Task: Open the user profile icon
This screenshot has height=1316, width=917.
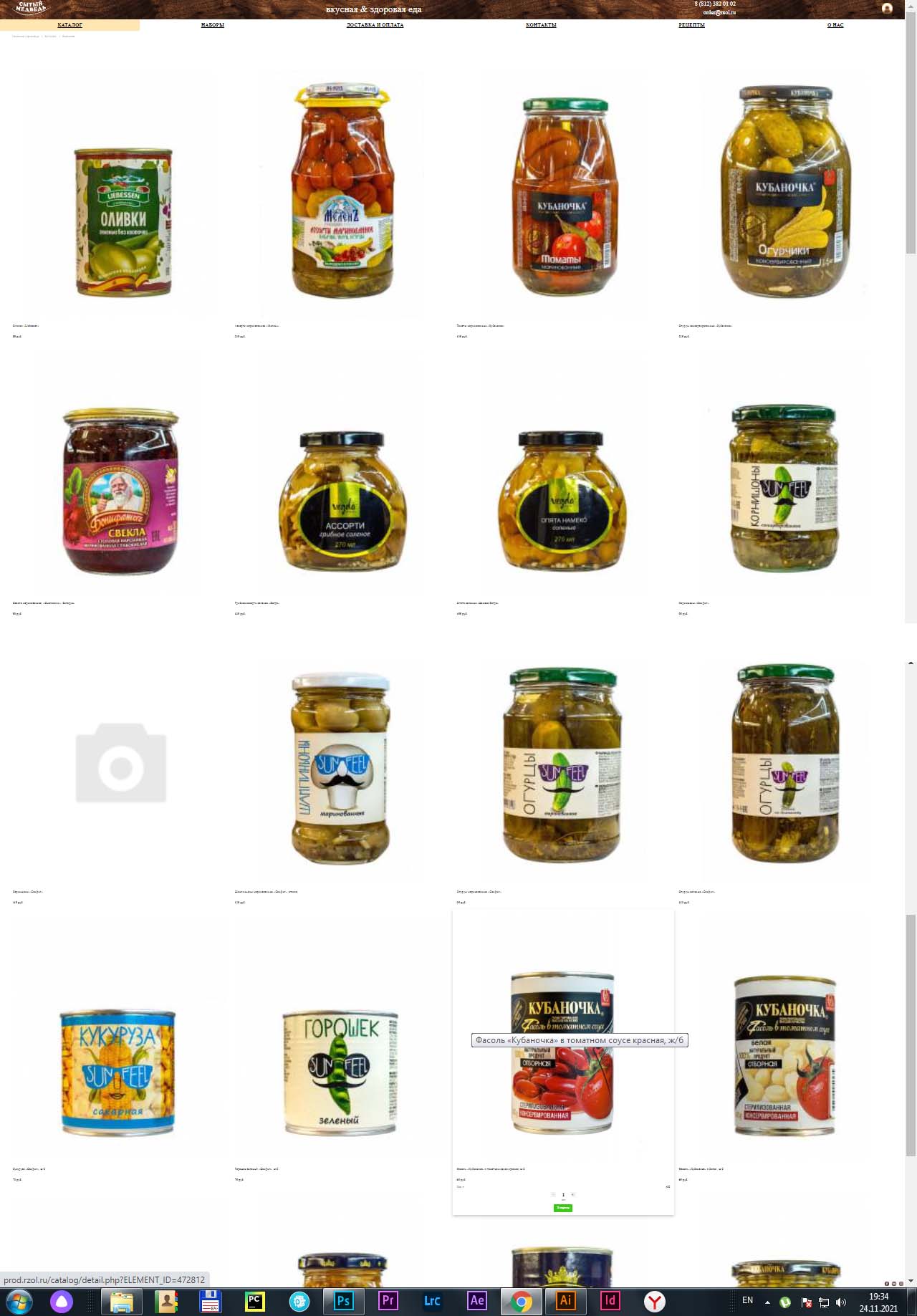Action: 887,9
